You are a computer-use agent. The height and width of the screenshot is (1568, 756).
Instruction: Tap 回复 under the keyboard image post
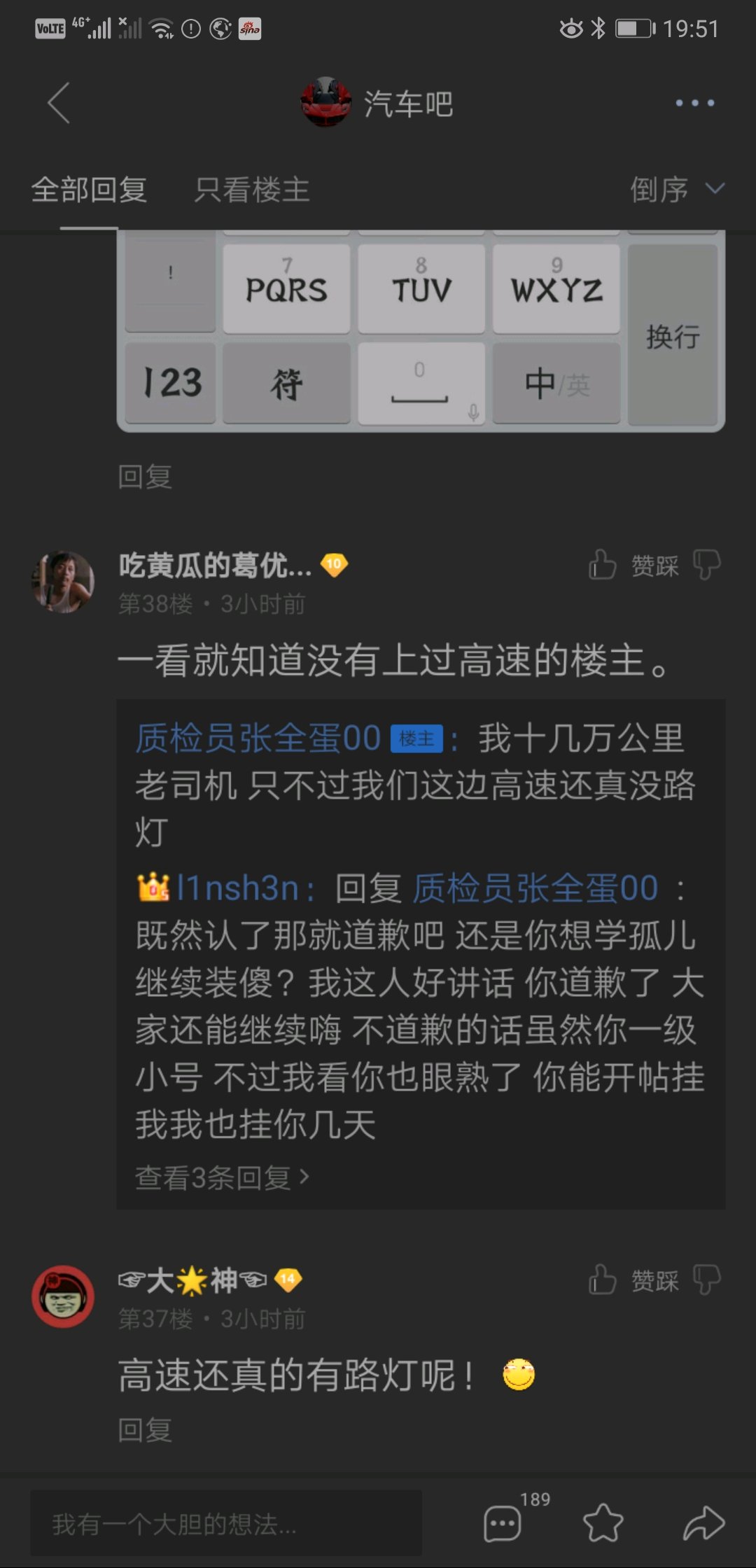[145, 477]
